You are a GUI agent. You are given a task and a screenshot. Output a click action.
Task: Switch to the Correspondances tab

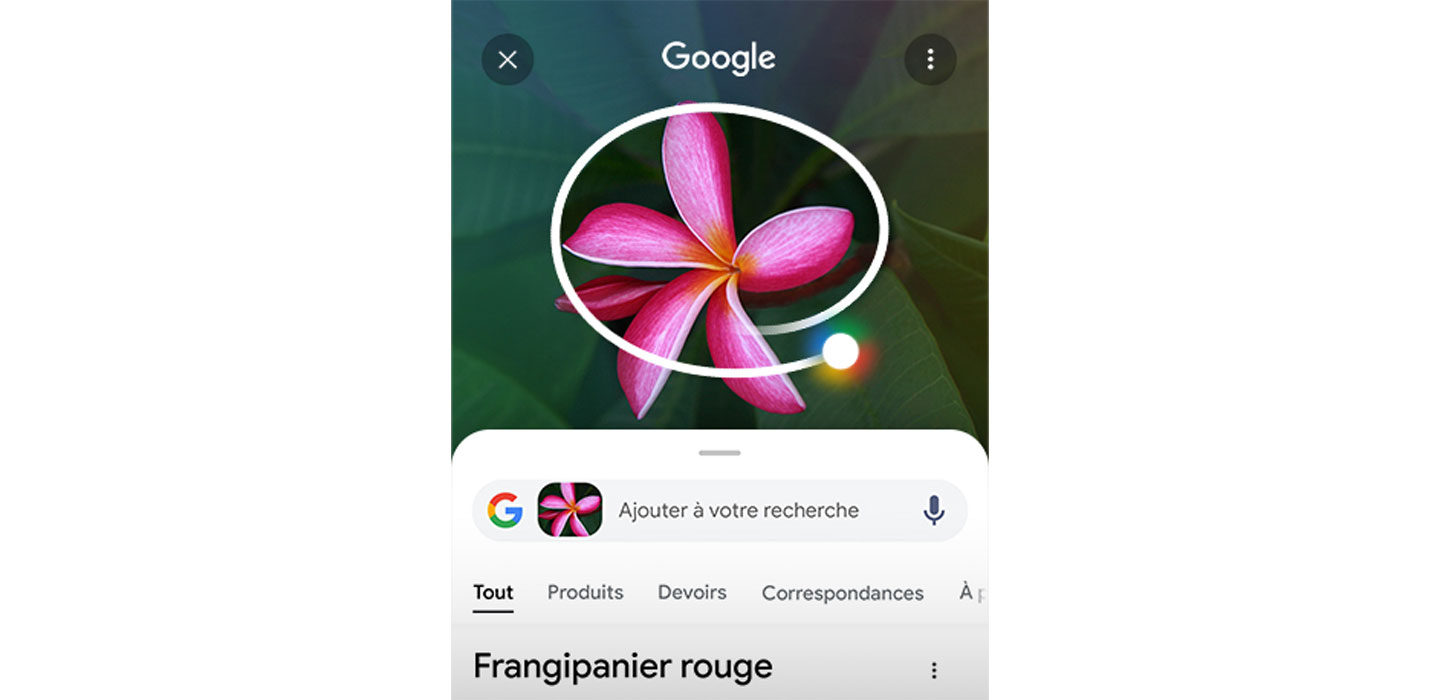(x=842, y=593)
